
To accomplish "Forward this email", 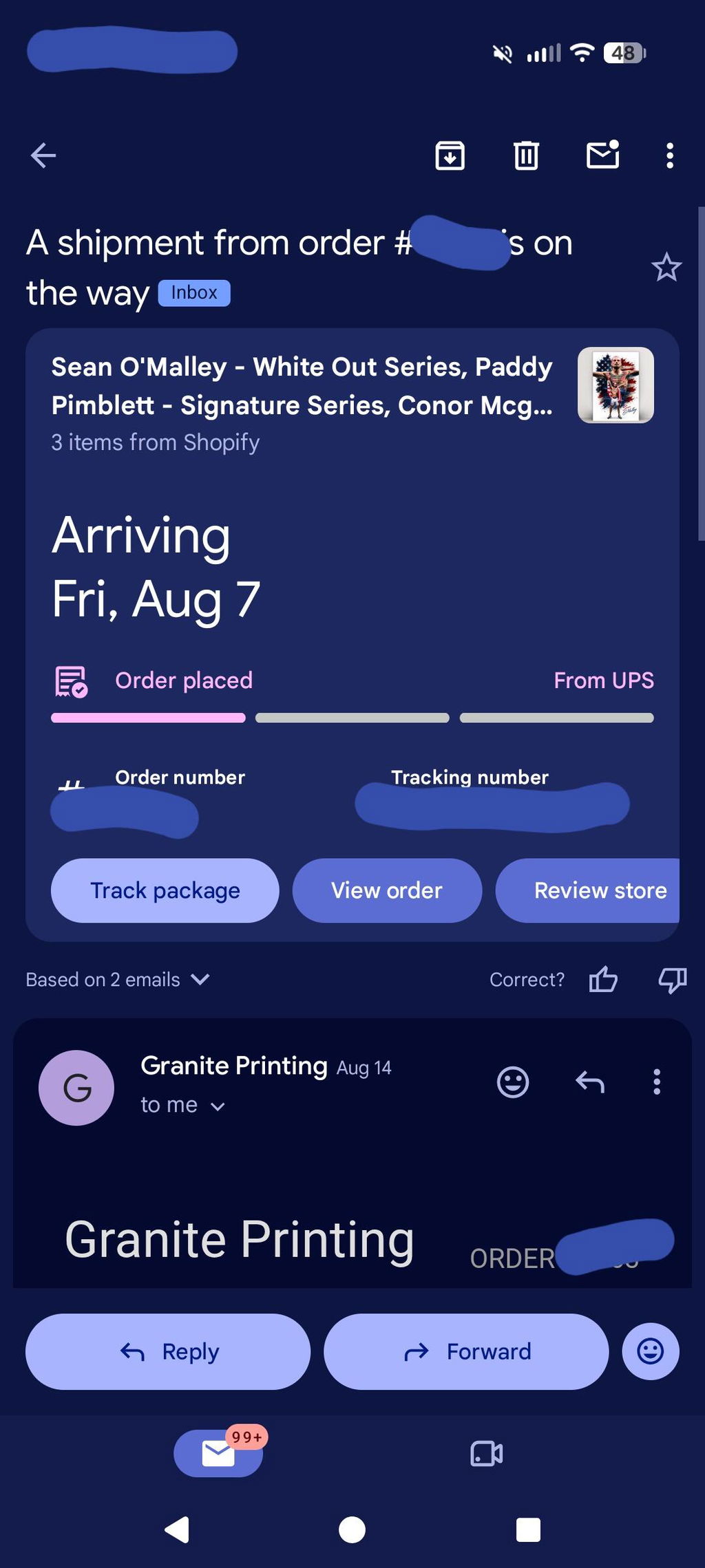I will click(466, 1351).
